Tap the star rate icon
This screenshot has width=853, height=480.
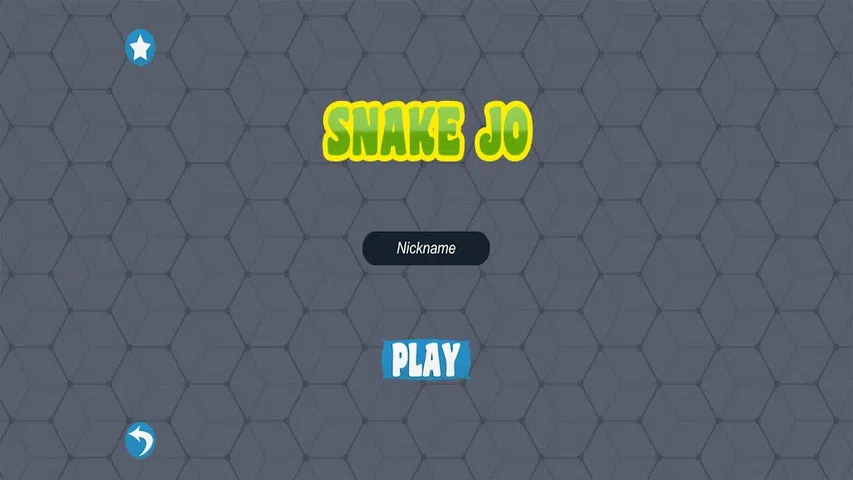coord(140,46)
